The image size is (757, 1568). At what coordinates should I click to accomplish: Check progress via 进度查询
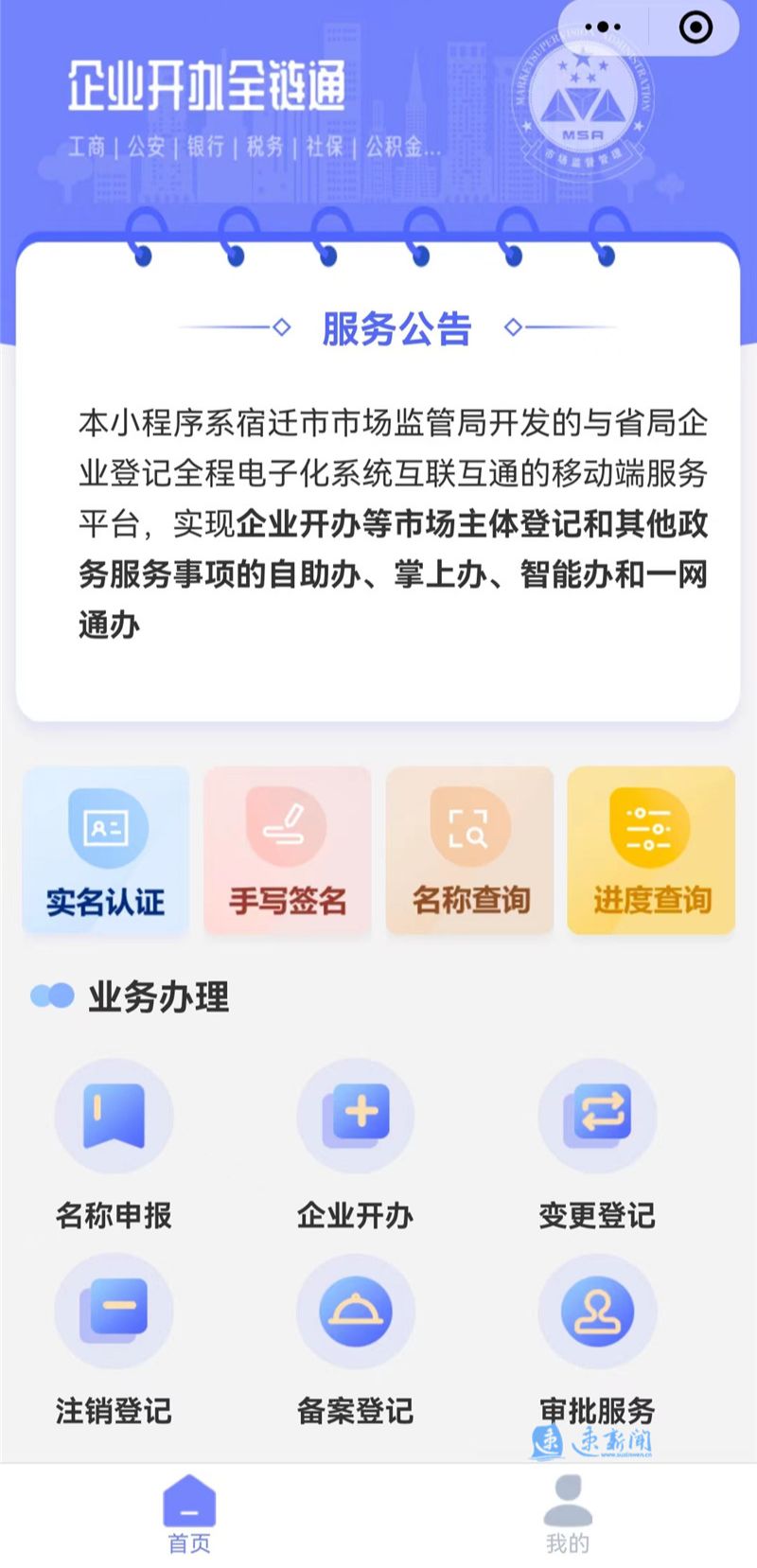pyautogui.click(x=651, y=851)
